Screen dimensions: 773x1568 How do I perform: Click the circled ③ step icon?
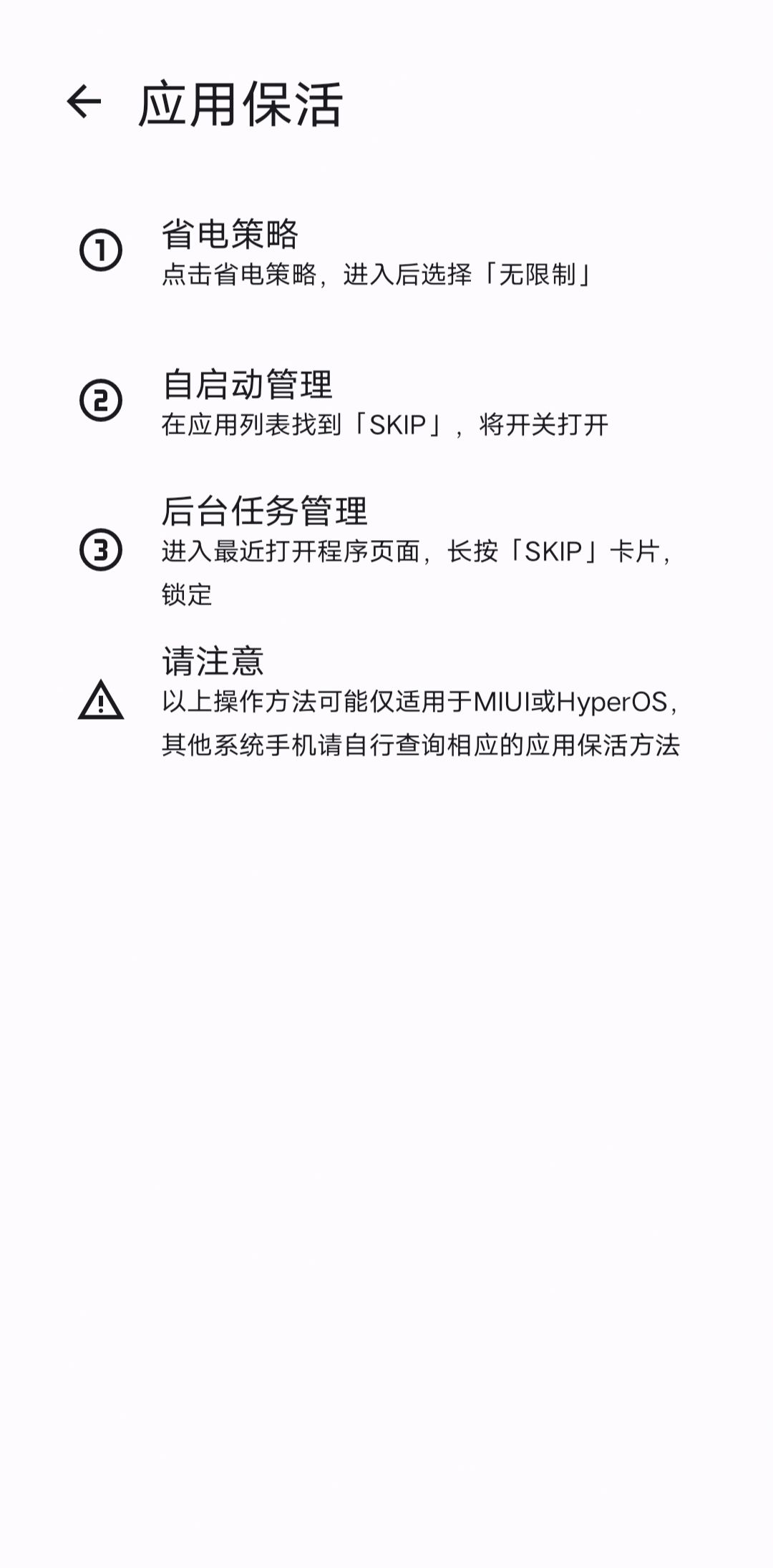pyautogui.click(x=102, y=551)
